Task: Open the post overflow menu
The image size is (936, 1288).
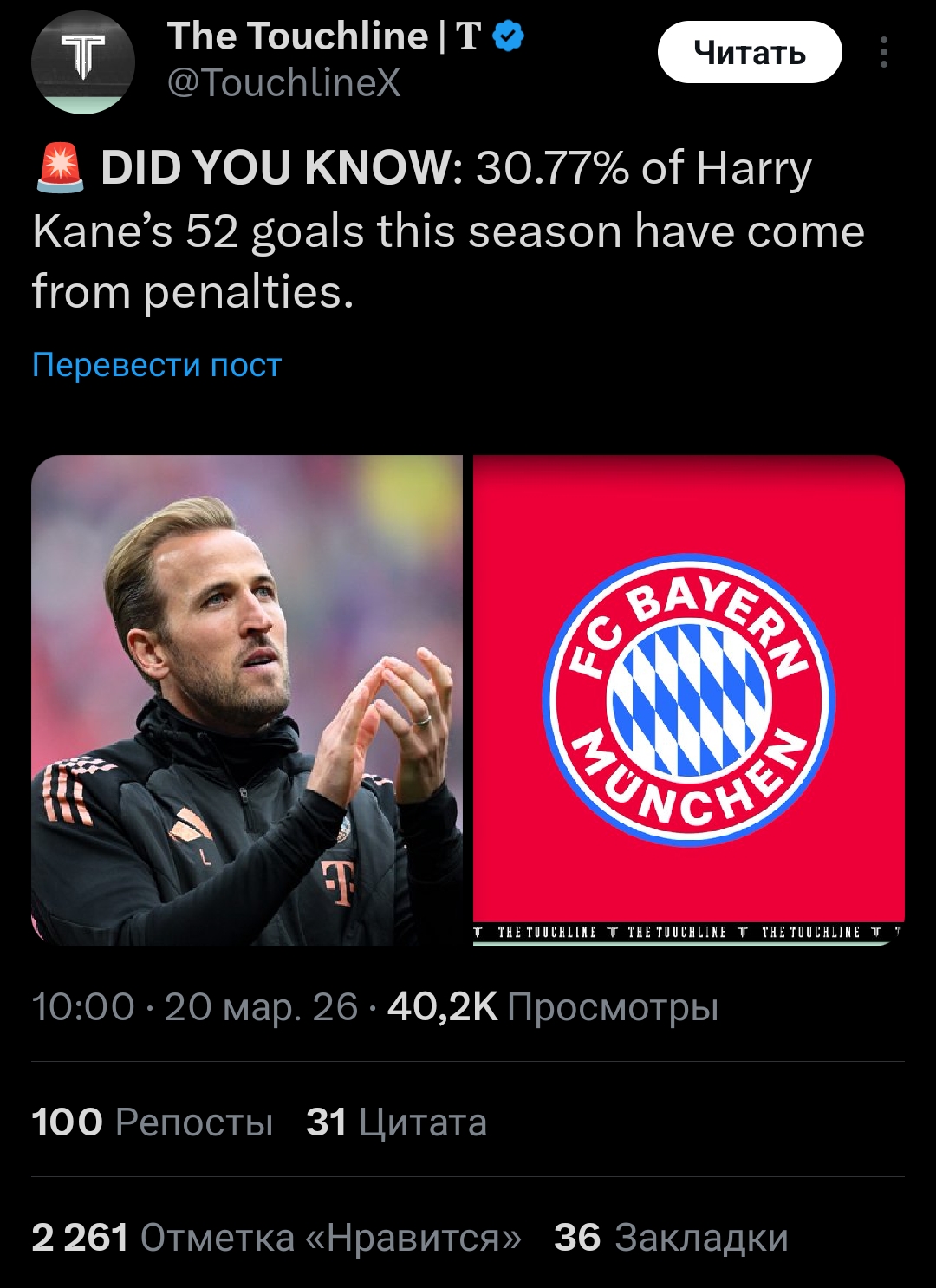Action: point(883,53)
